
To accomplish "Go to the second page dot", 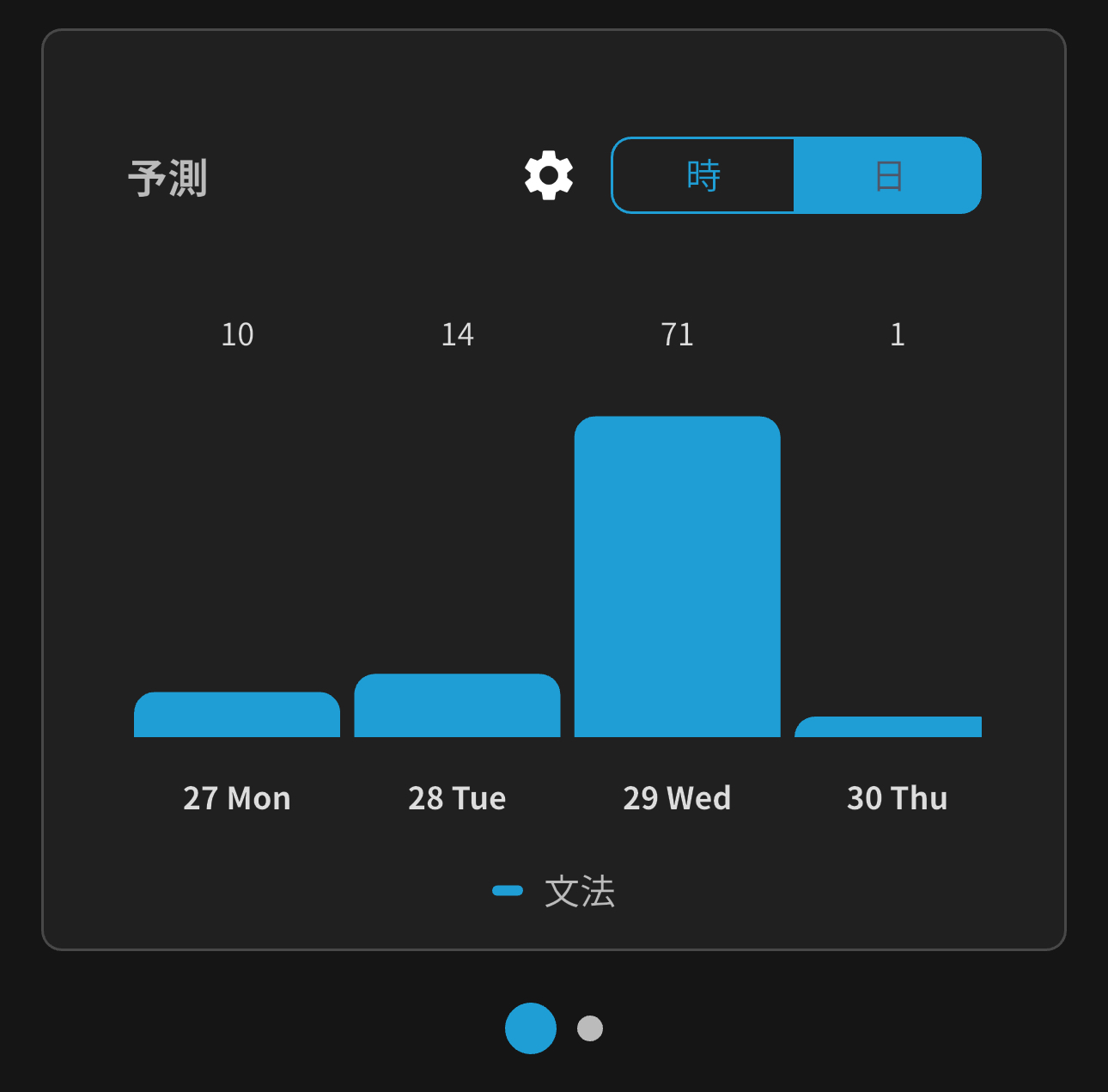I will 590,1028.
